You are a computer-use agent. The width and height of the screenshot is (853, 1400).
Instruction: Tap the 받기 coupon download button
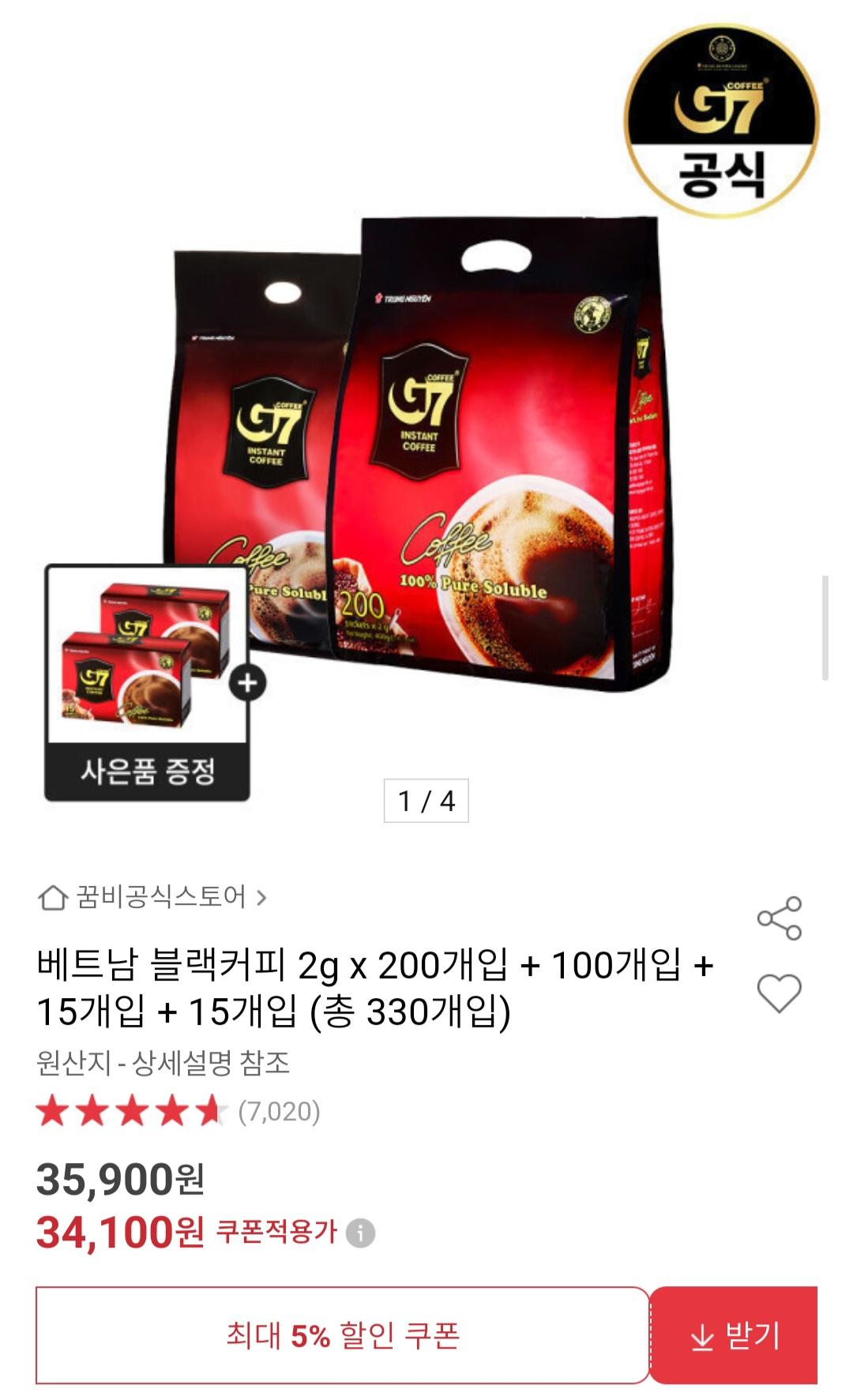click(734, 1335)
